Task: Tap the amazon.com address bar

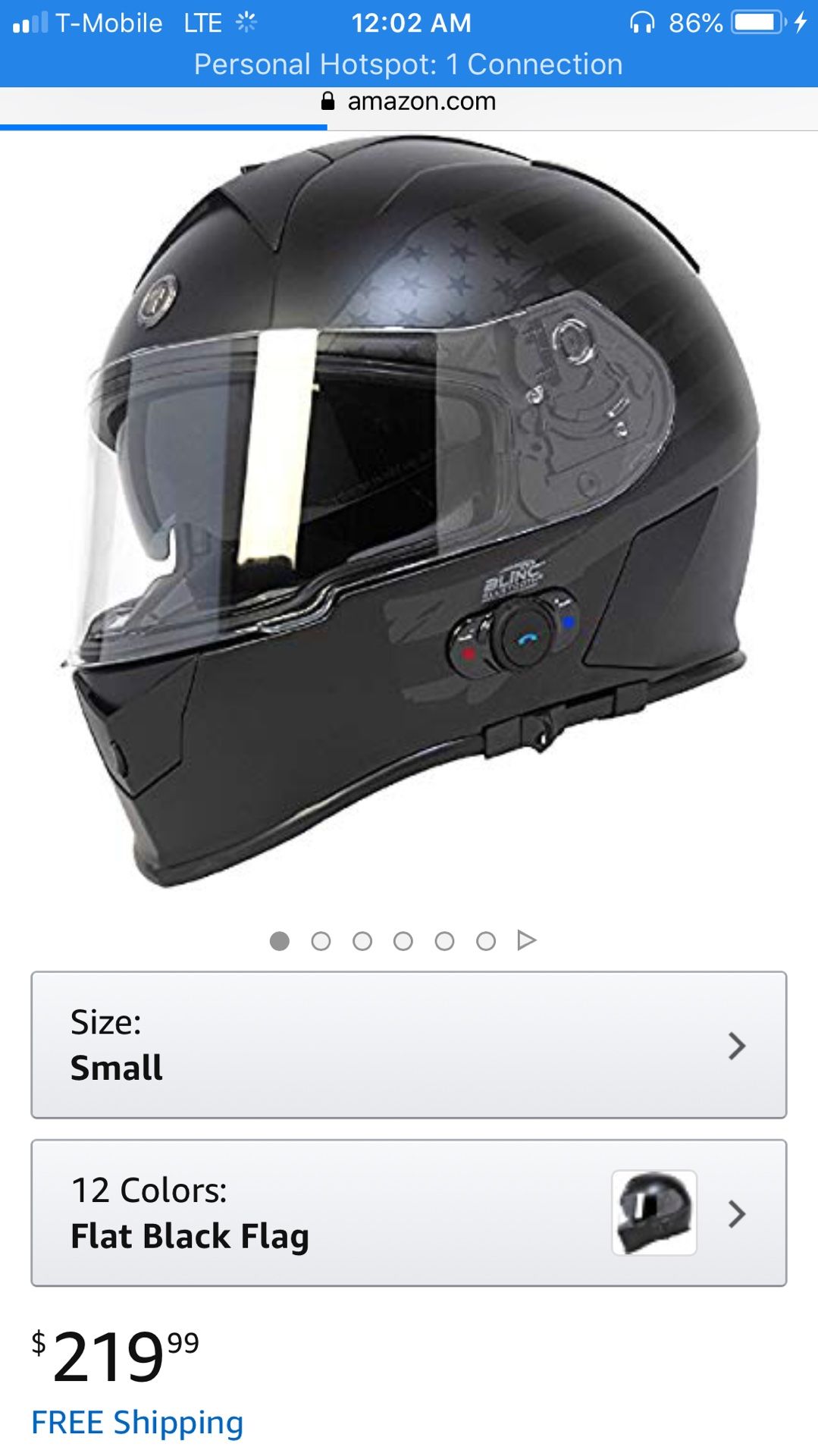Action: click(420, 101)
